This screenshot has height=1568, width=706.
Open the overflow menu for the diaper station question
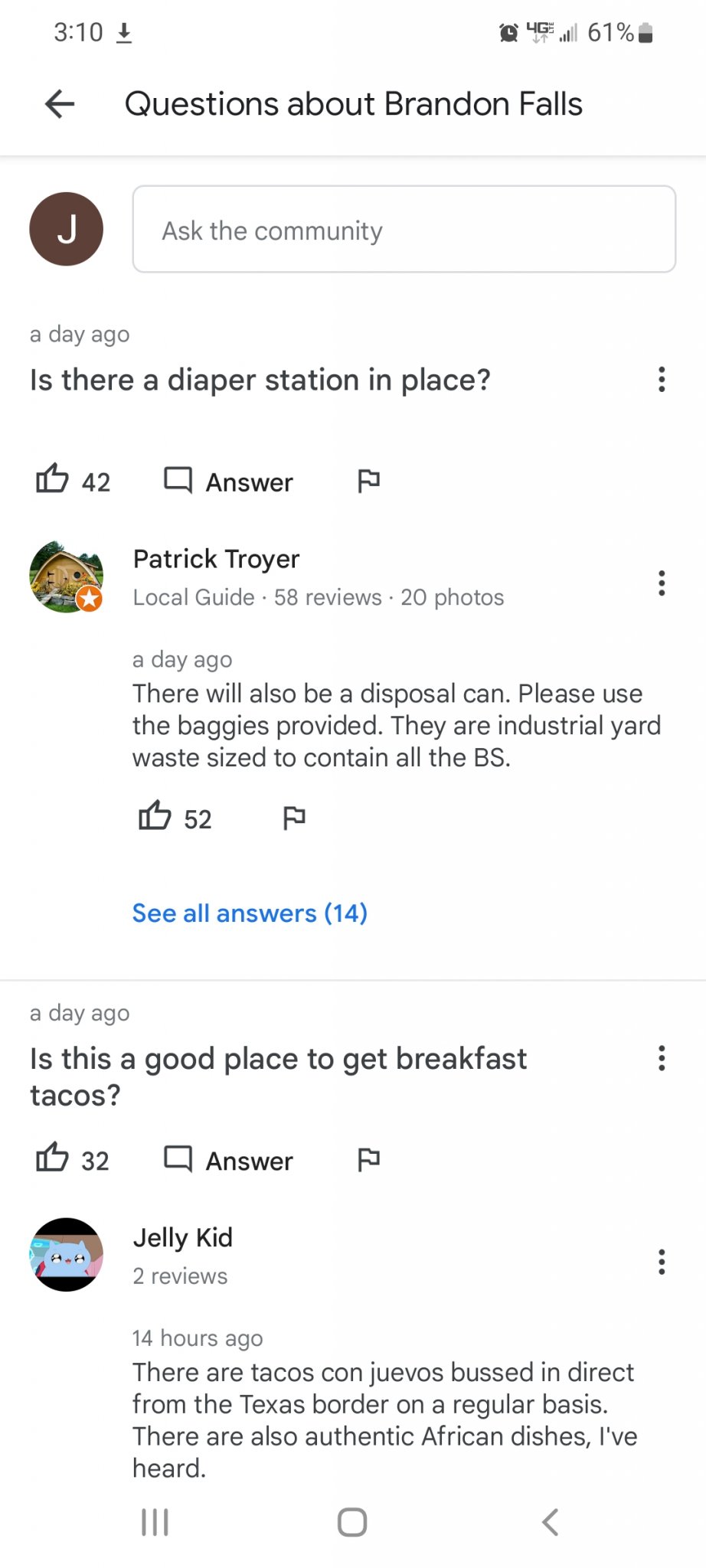click(x=662, y=380)
